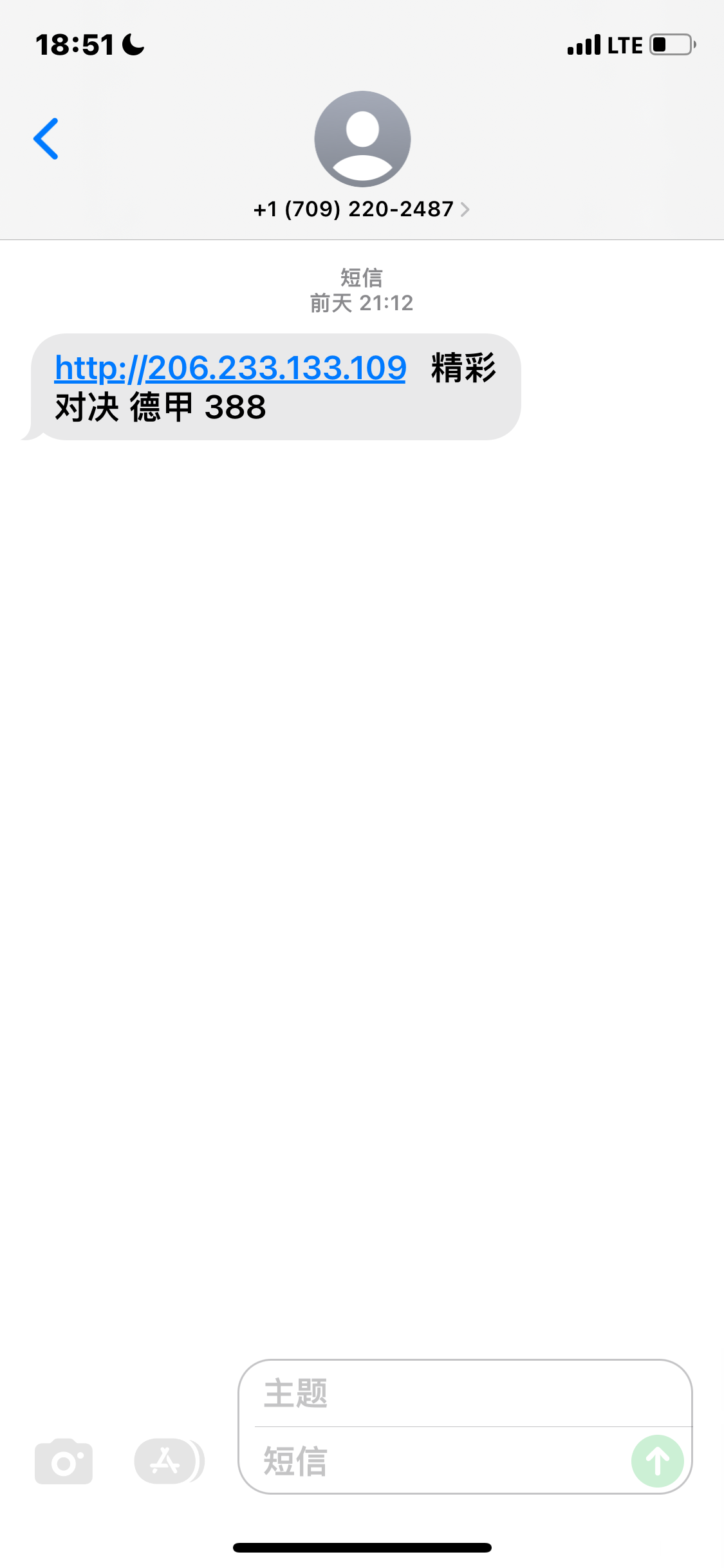Open the App Store apps drawer
This screenshot has height=1568, width=724.
(x=166, y=1461)
